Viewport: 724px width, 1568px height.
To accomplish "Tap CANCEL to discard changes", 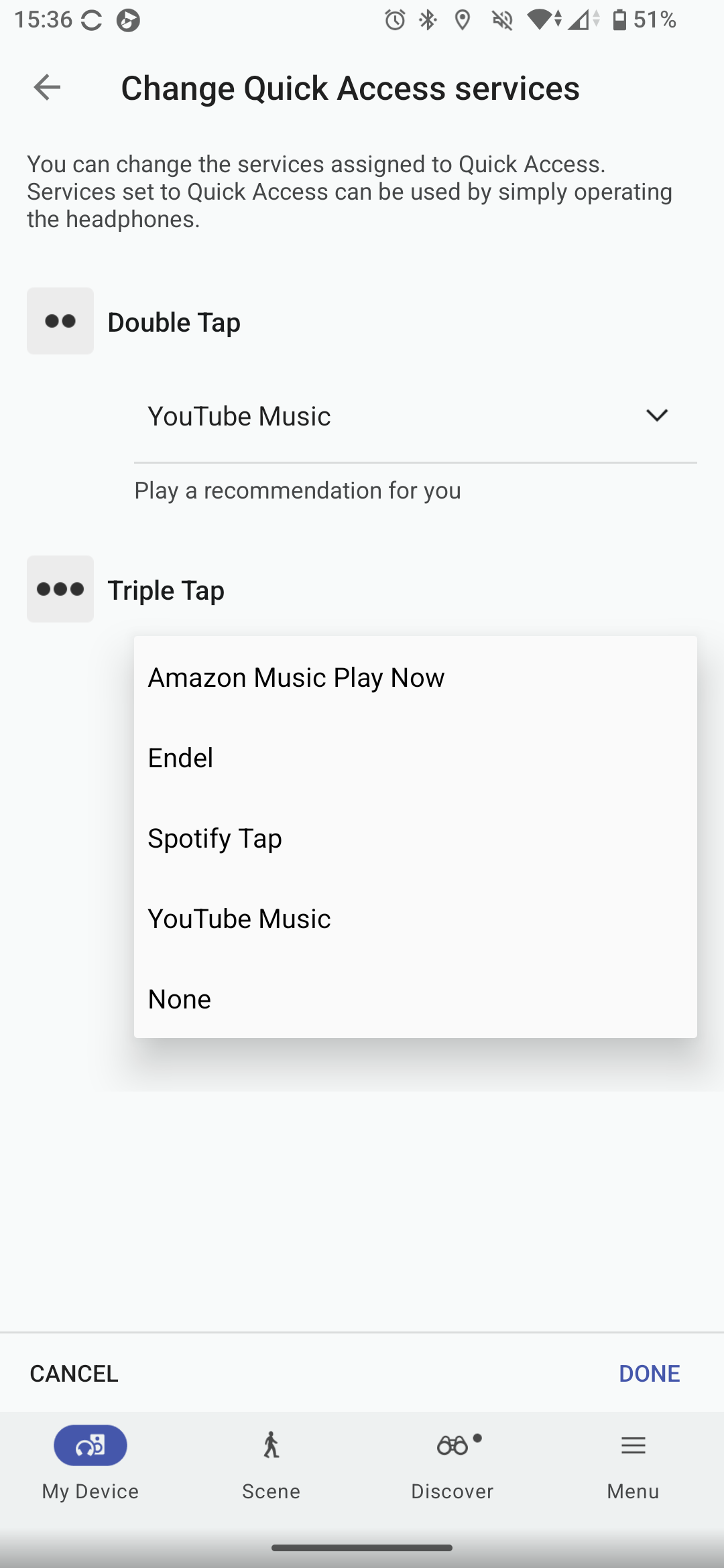I will (74, 1373).
